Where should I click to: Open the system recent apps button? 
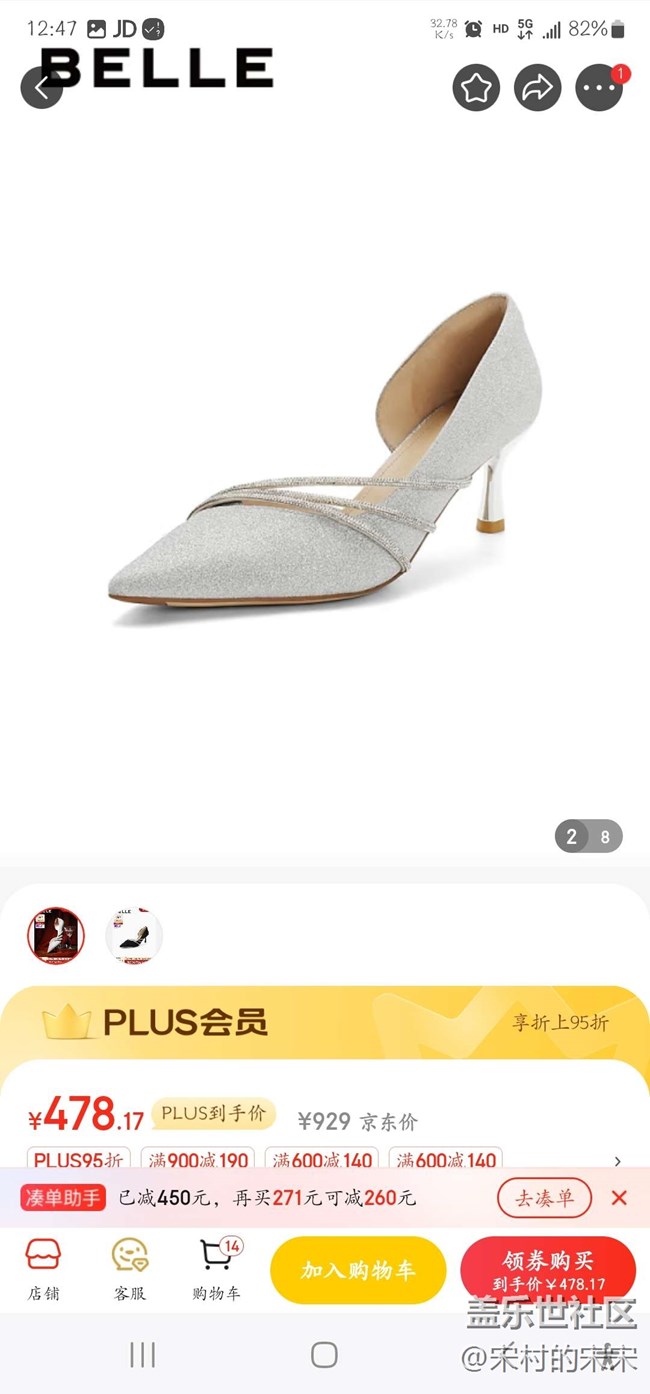pos(143,1355)
